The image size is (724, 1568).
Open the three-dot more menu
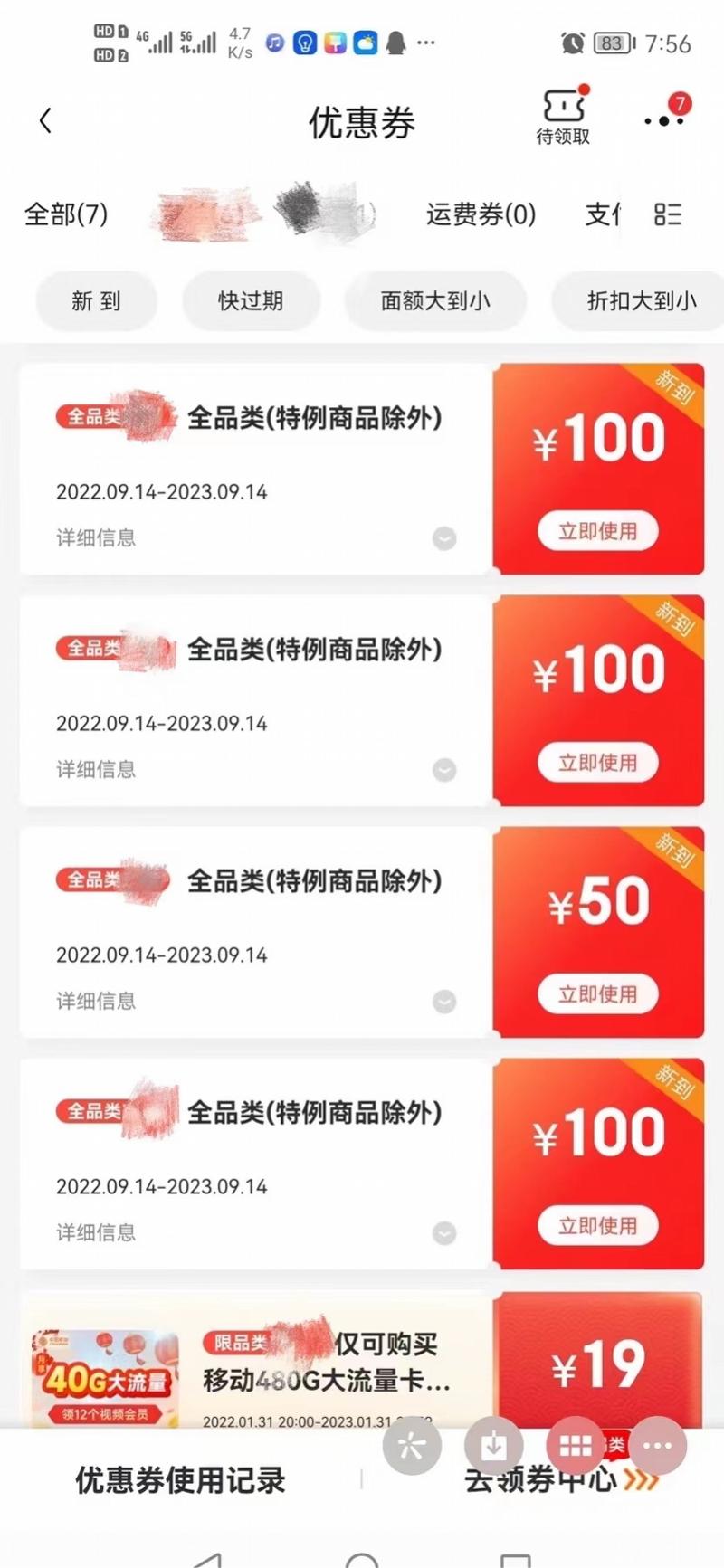pos(663,120)
